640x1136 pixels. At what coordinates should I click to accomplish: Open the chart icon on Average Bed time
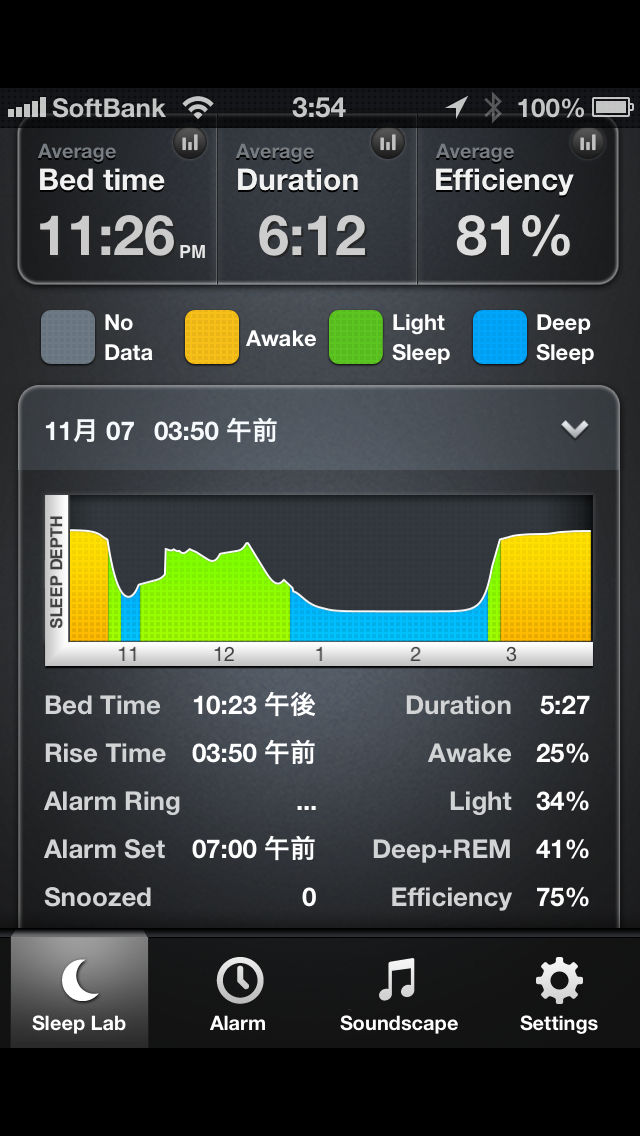click(190, 143)
